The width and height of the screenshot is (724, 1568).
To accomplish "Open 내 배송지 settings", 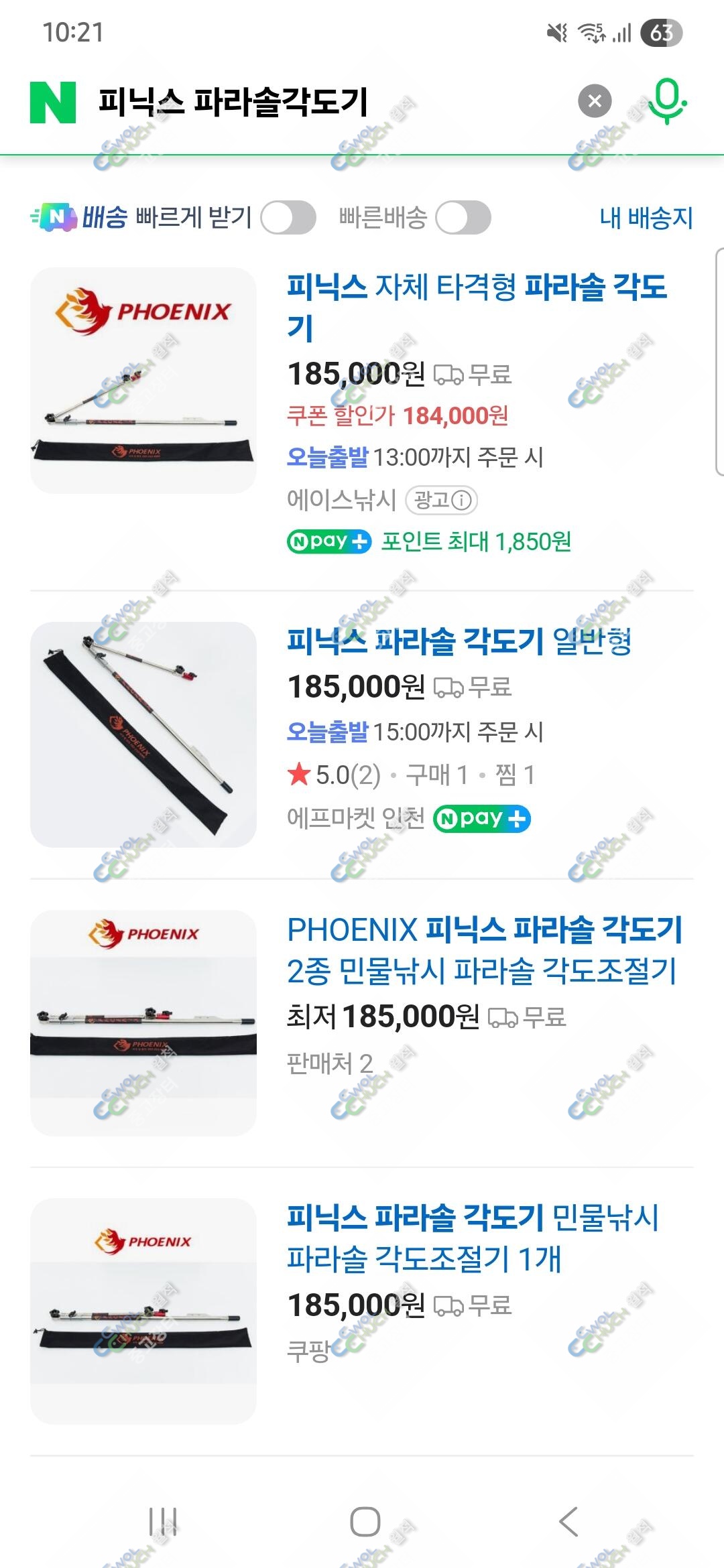I will pyautogui.click(x=646, y=218).
